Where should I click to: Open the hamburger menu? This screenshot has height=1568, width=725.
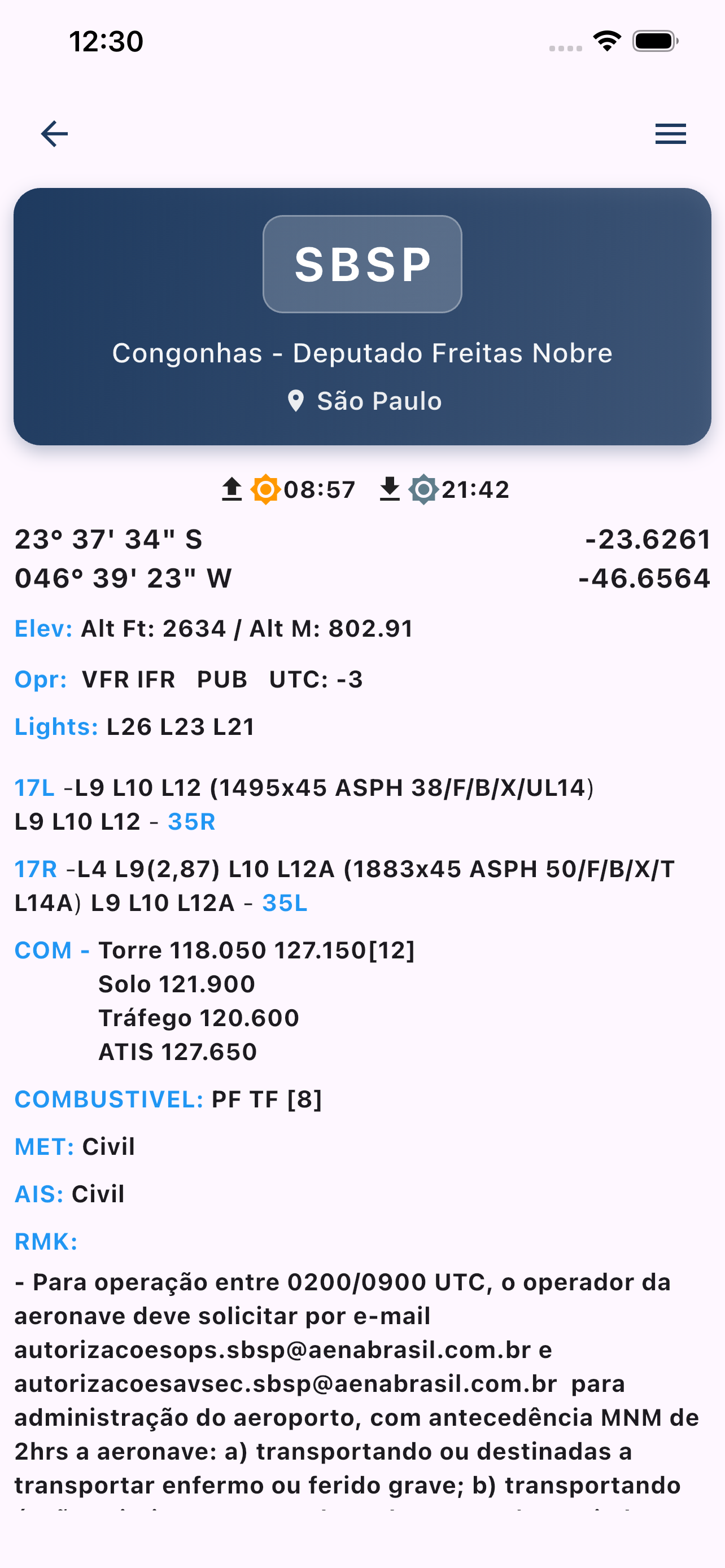[670, 134]
